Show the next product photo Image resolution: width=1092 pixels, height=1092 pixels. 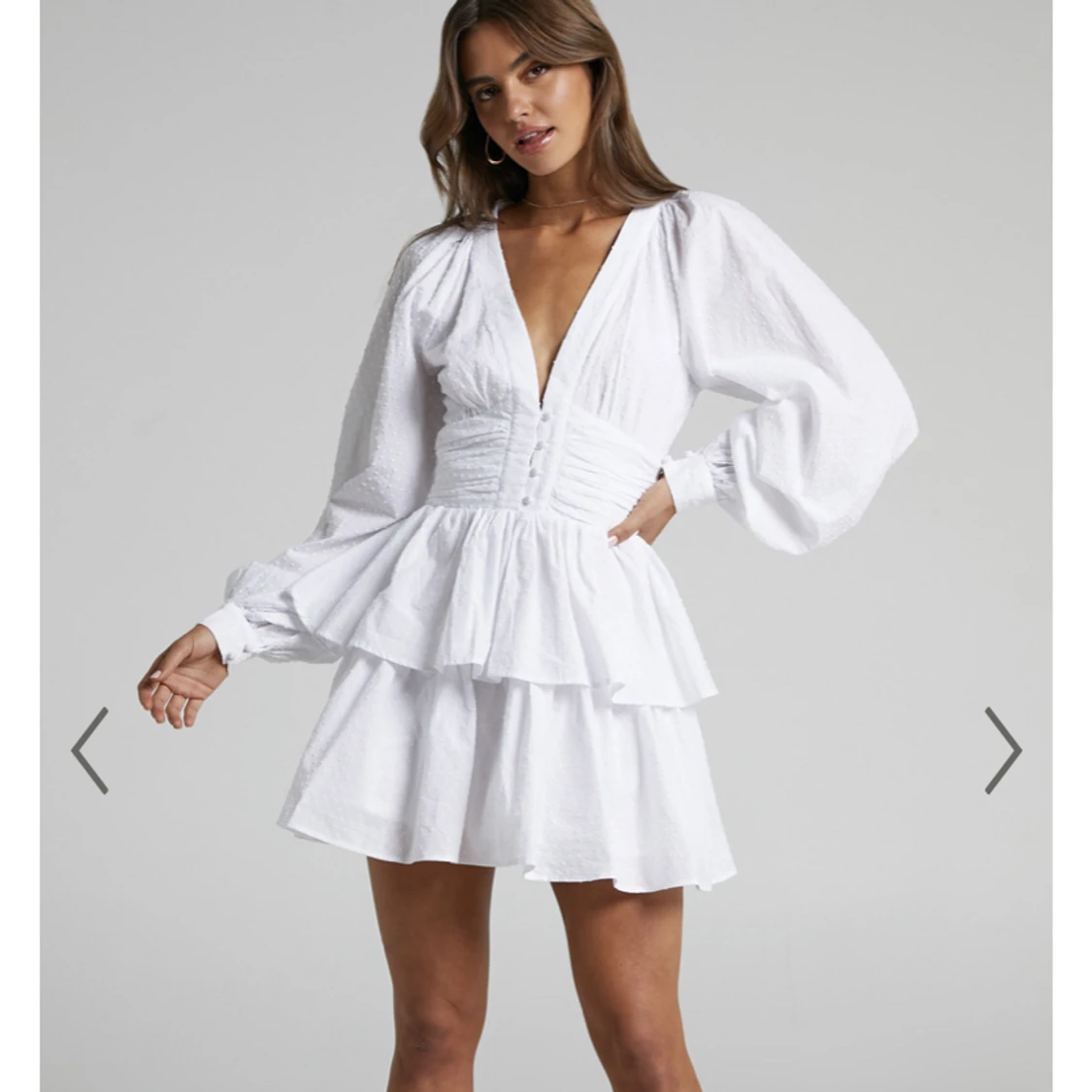pos(1002,750)
